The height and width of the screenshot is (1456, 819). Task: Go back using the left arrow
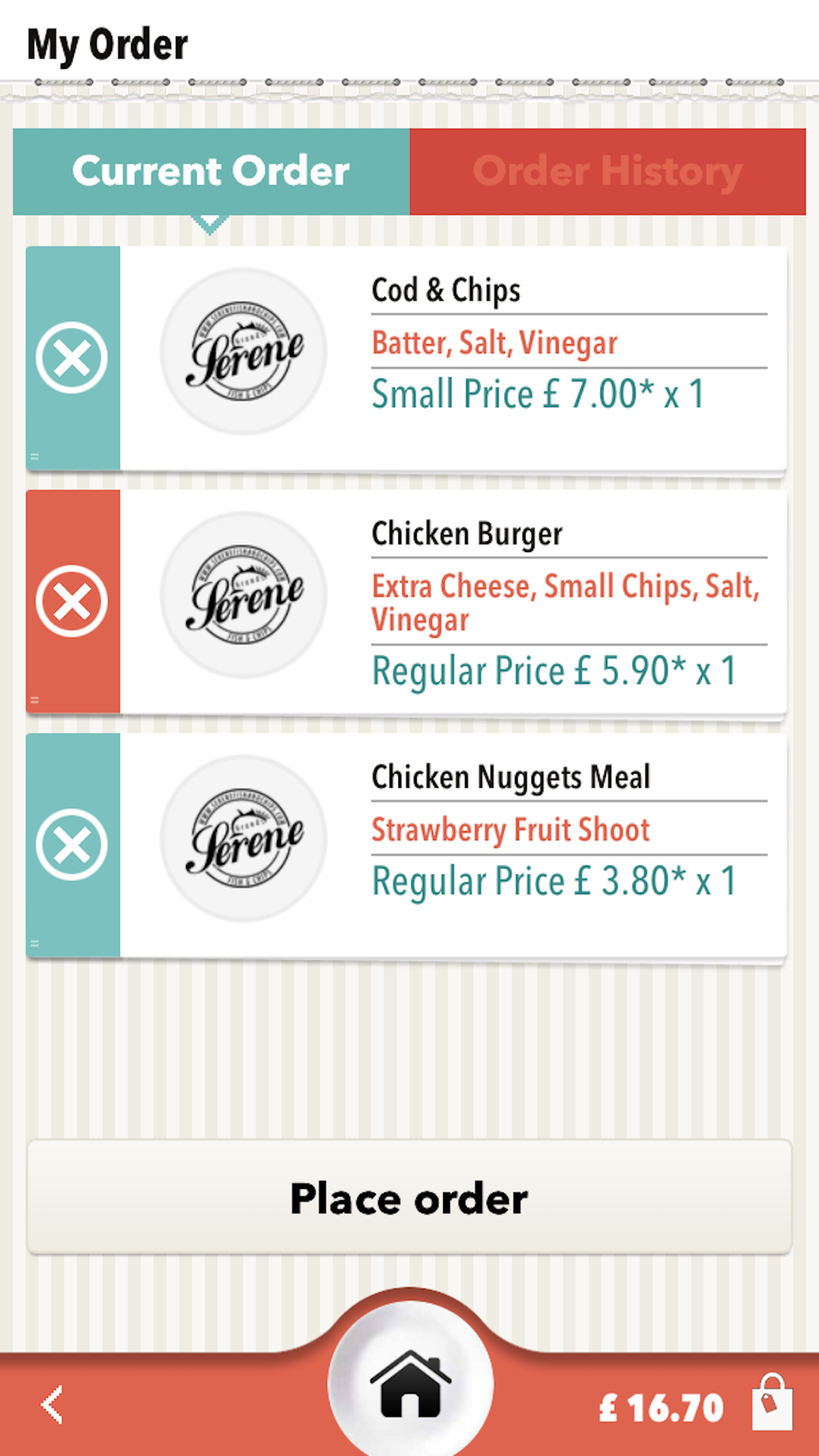(52, 1405)
